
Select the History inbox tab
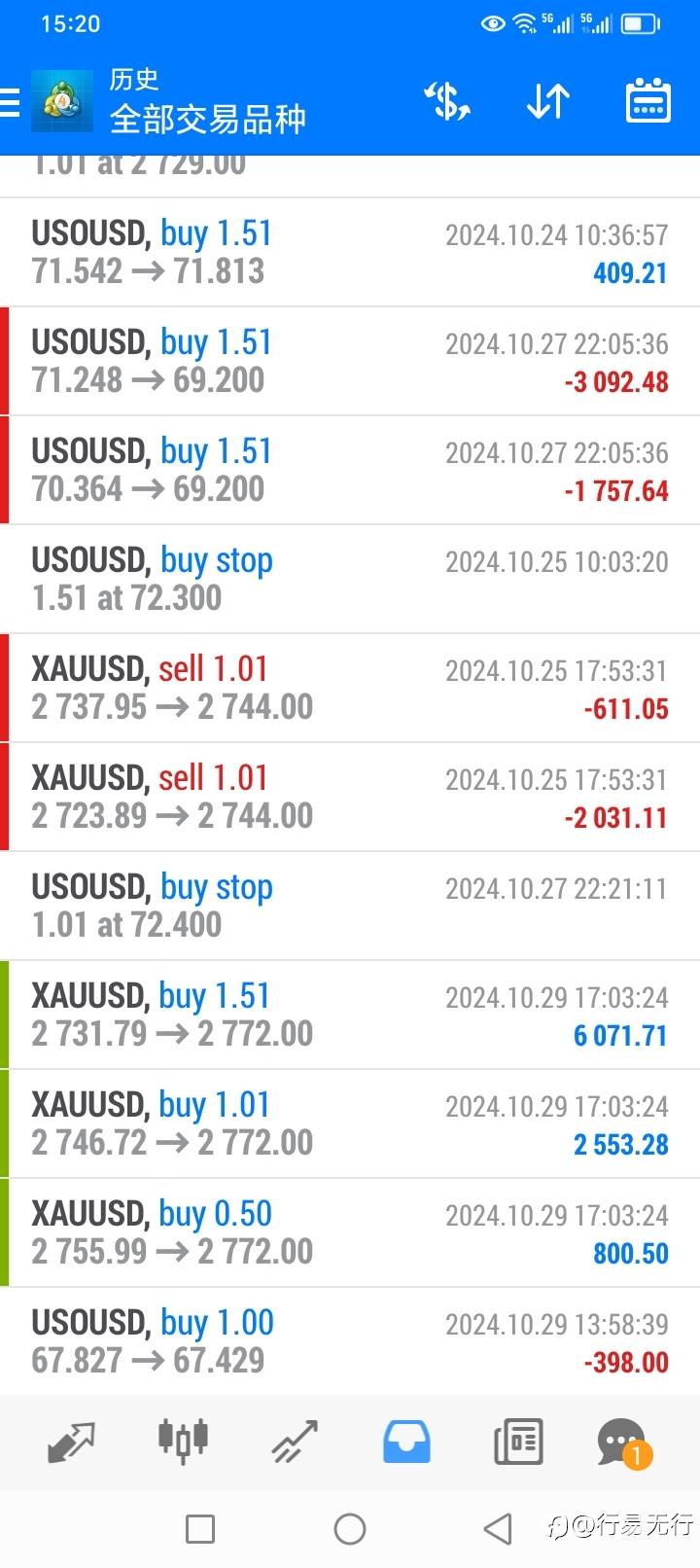[406, 1442]
